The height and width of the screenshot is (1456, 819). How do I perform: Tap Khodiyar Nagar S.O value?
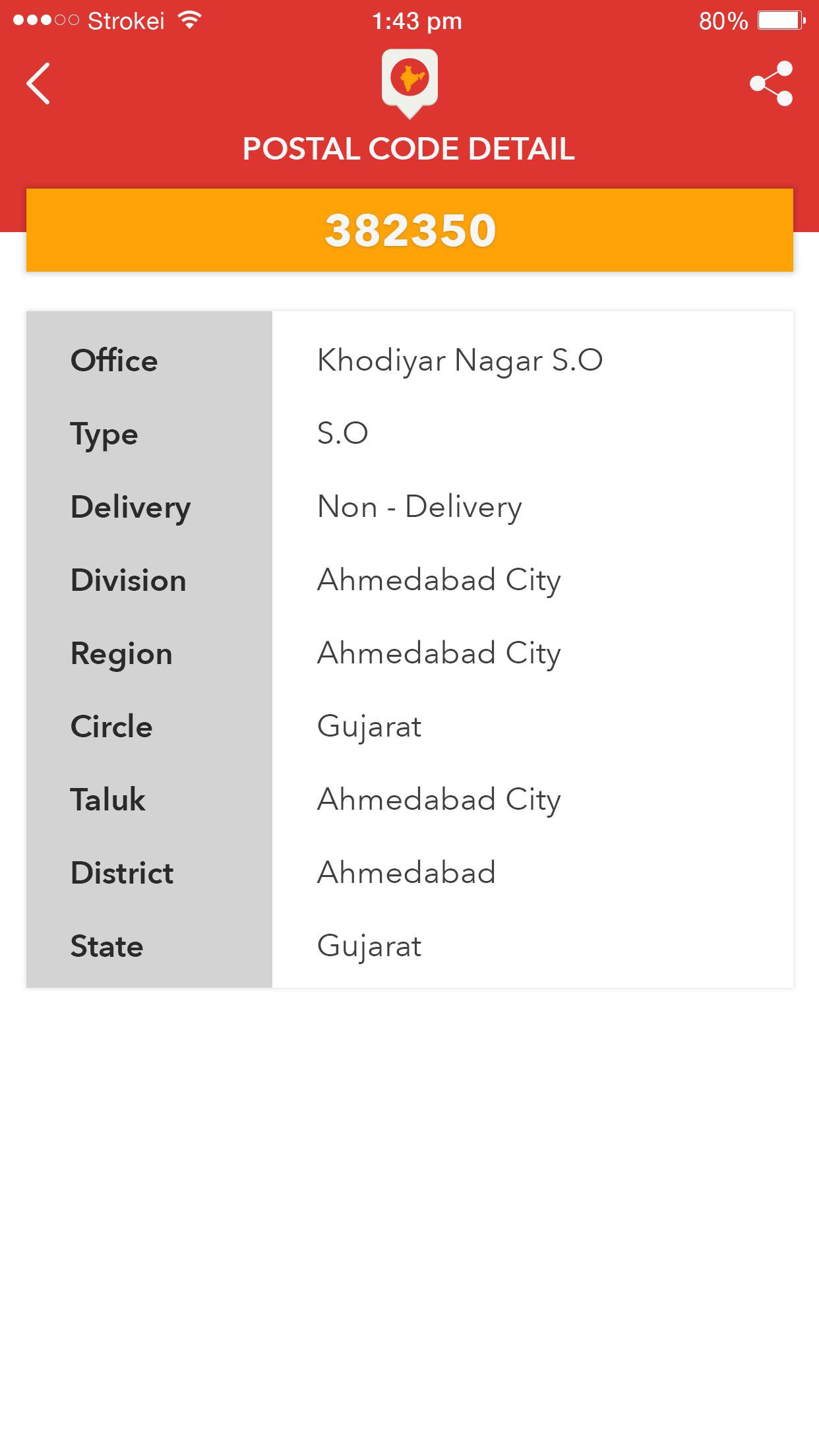460,360
